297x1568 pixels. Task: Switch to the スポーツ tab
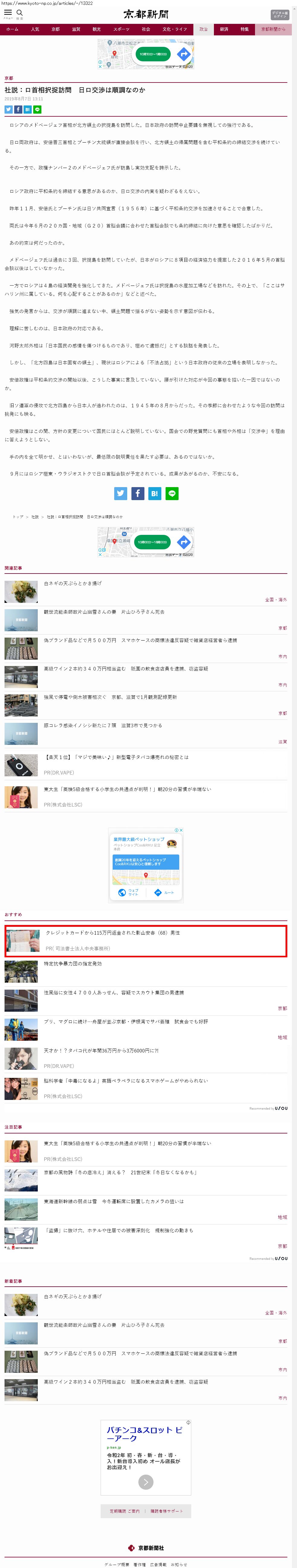(x=121, y=29)
